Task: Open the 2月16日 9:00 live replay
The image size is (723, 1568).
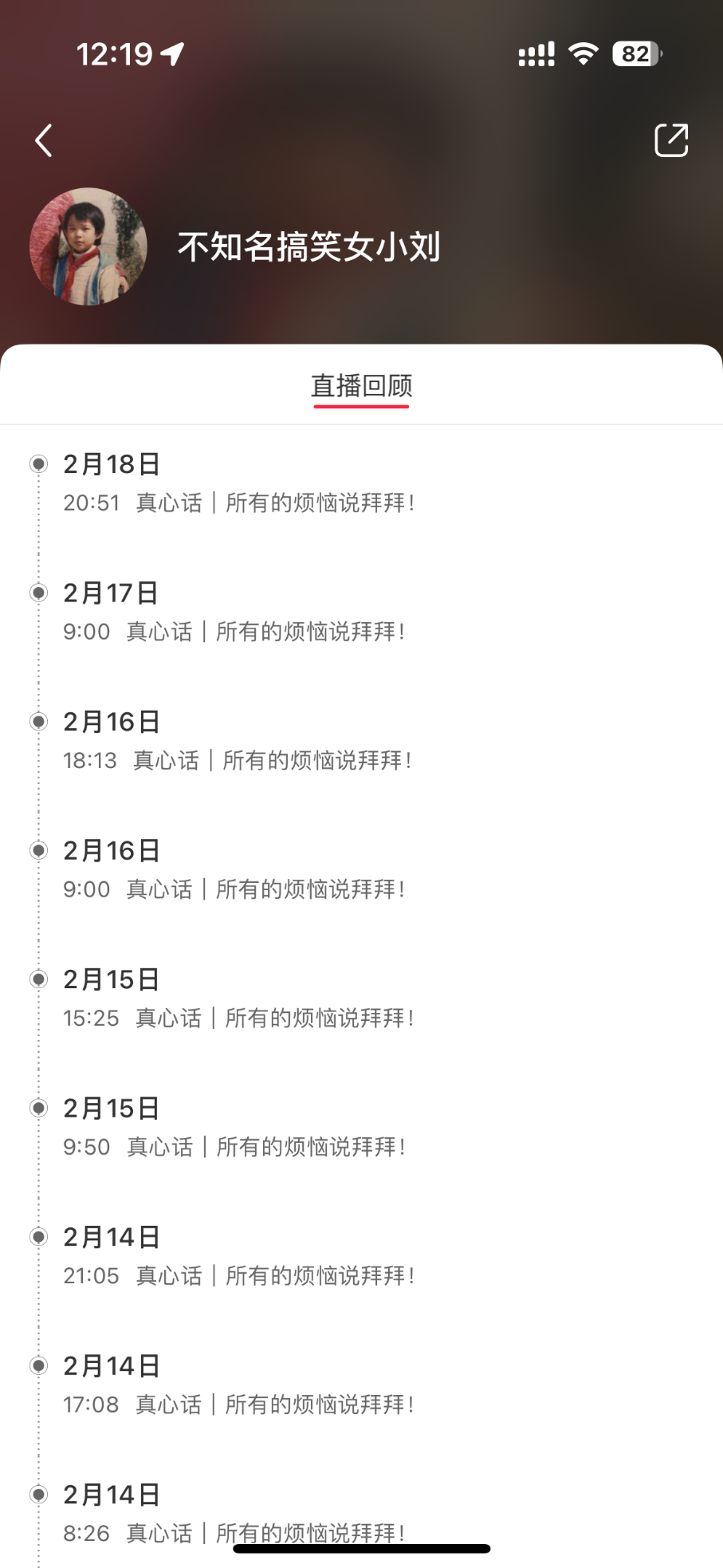Action: point(361,870)
